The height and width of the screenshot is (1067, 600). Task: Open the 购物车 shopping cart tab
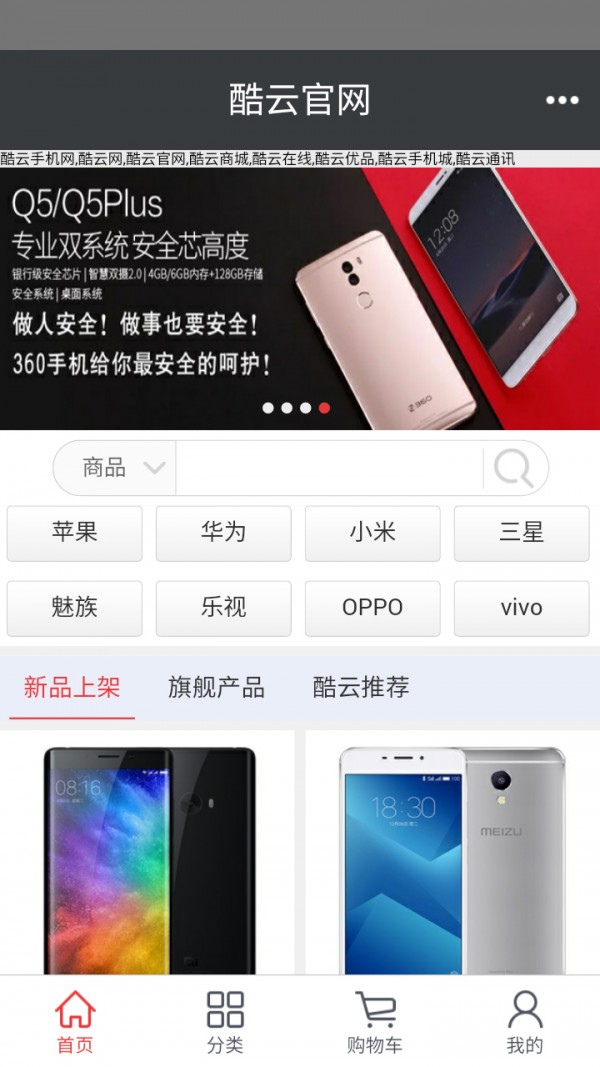pos(375,1022)
